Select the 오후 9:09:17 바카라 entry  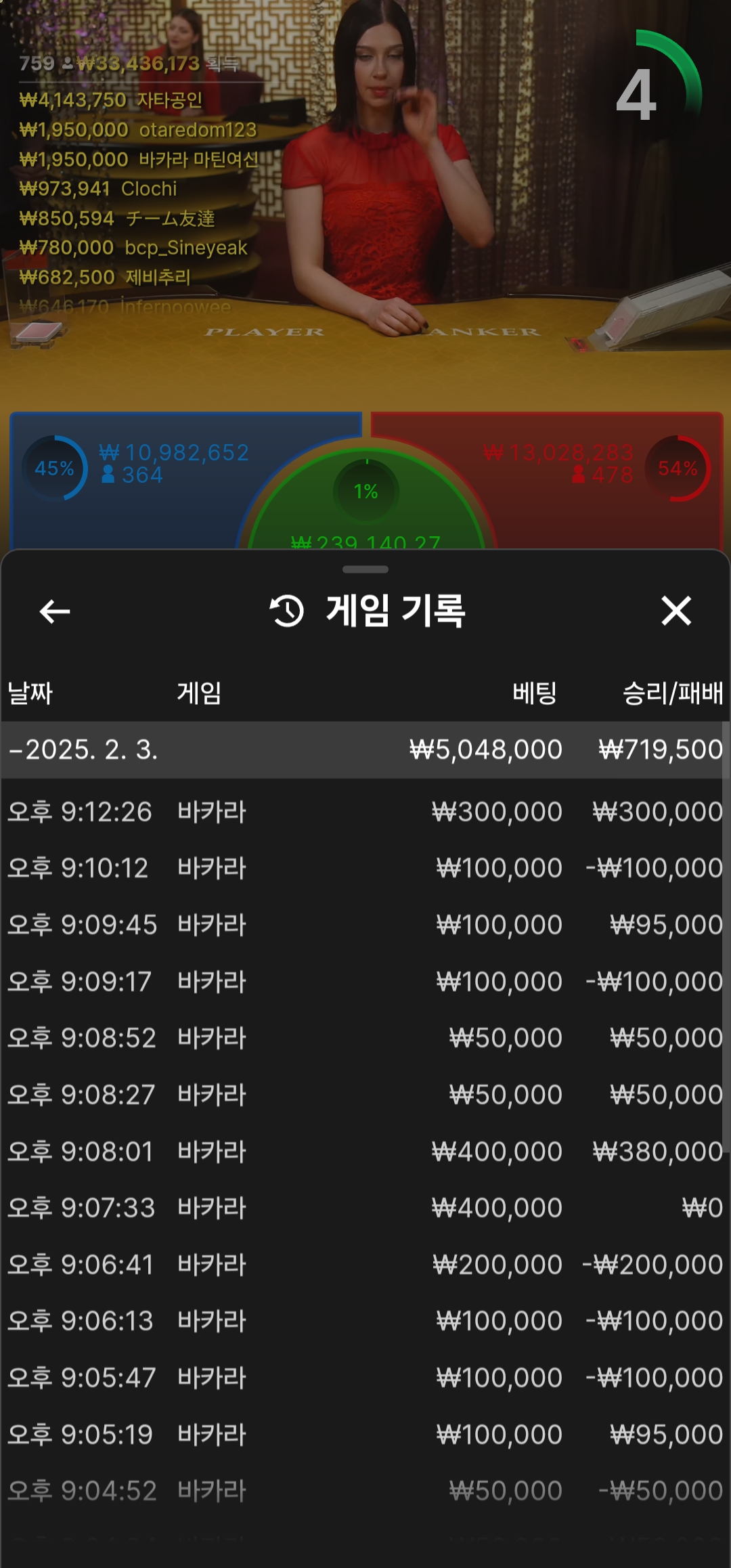click(365, 982)
